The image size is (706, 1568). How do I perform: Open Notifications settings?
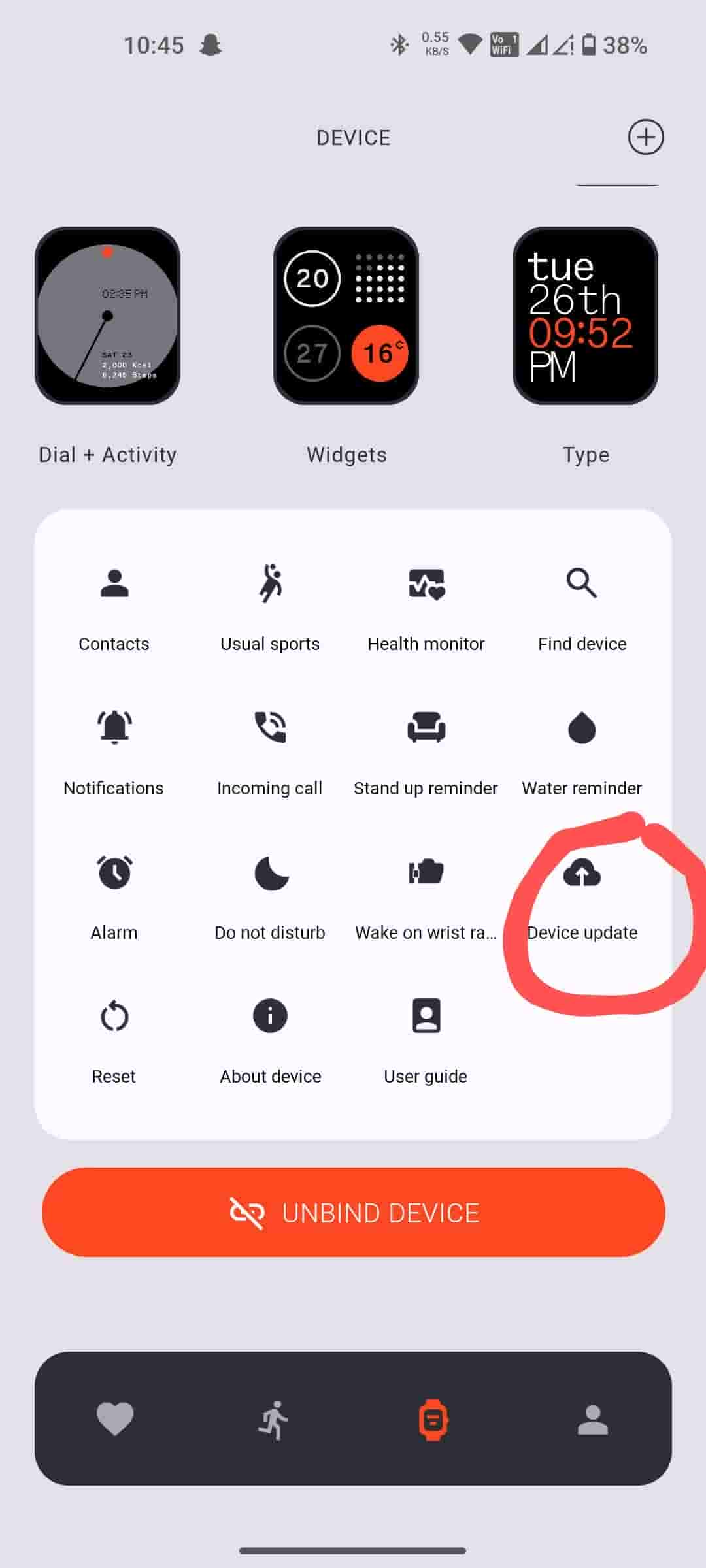pyautogui.click(x=114, y=751)
